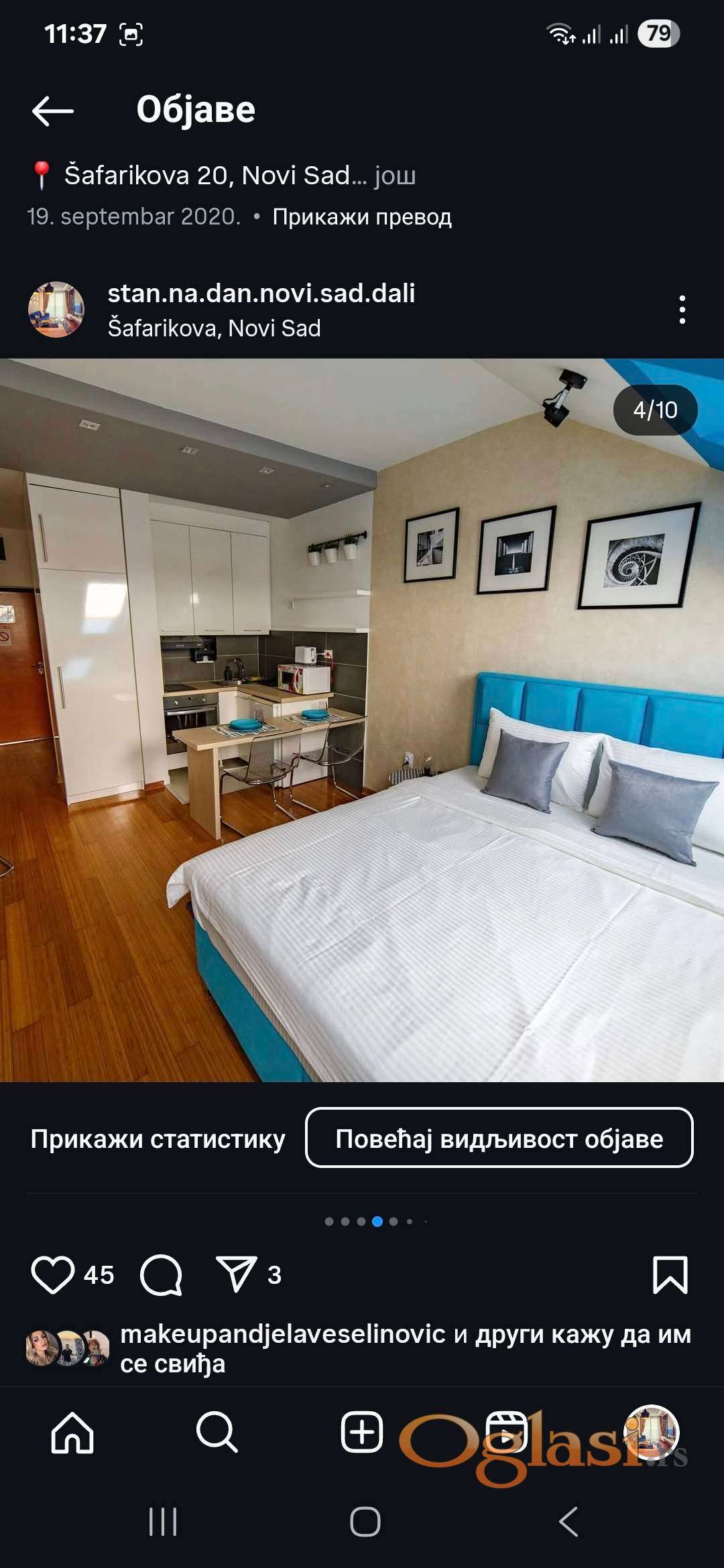Switch to the Reels tab
This screenshot has width=724, height=1568.
pyautogui.click(x=506, y=1433)
